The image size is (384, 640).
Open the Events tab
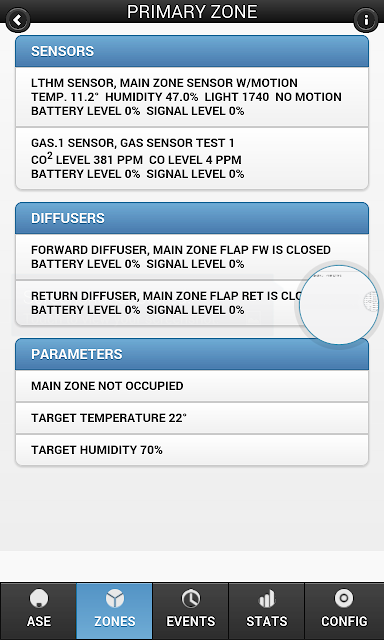click(191, 611)
